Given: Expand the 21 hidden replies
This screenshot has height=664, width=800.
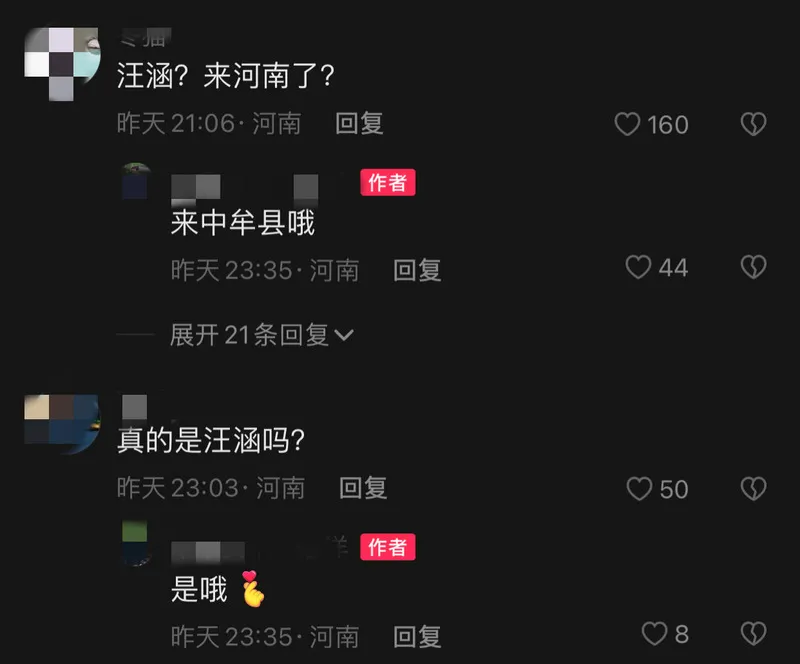Looking at the screenshot, I should 262,335.
